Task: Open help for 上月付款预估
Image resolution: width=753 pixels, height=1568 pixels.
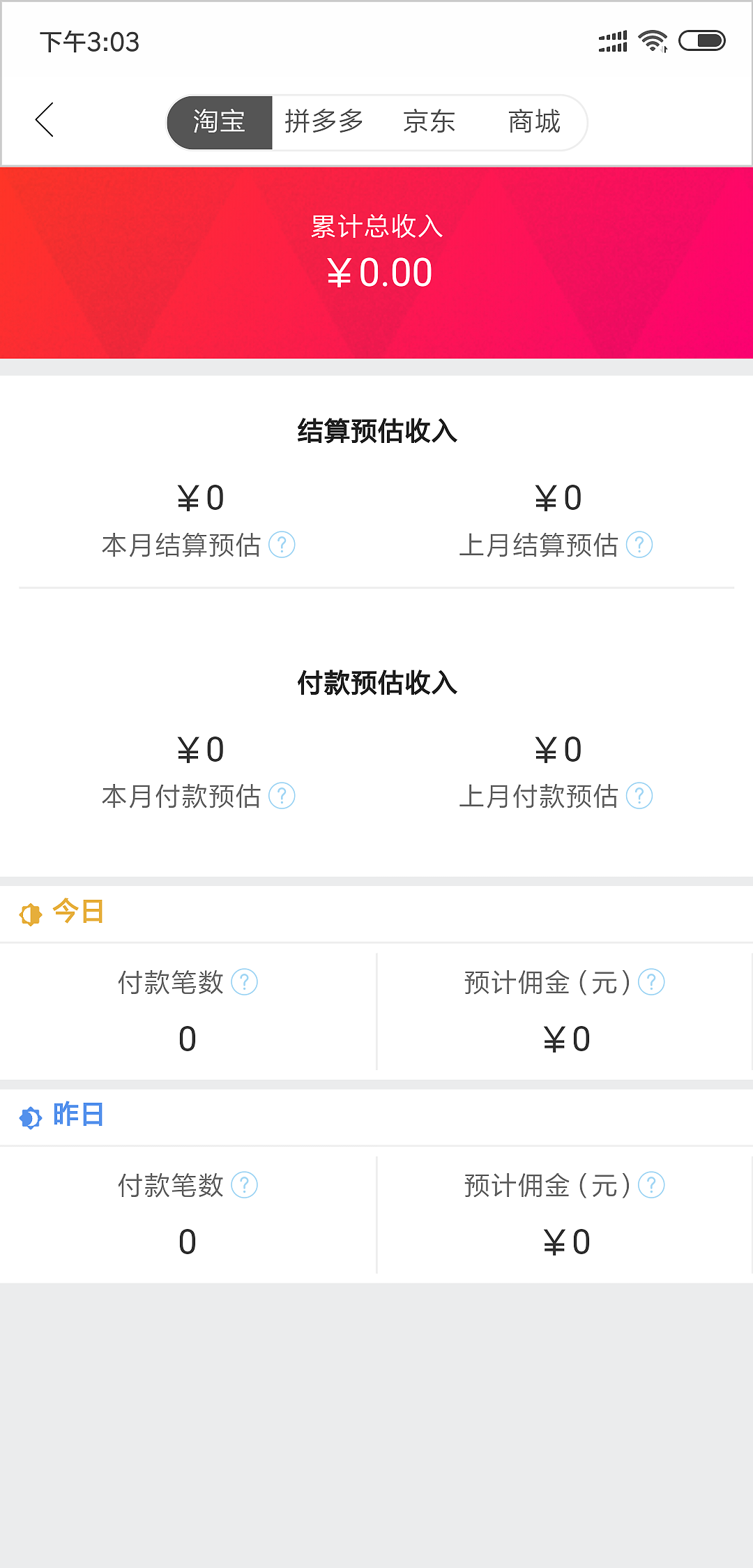Action: pyautogui.click(x=639, y=794)
